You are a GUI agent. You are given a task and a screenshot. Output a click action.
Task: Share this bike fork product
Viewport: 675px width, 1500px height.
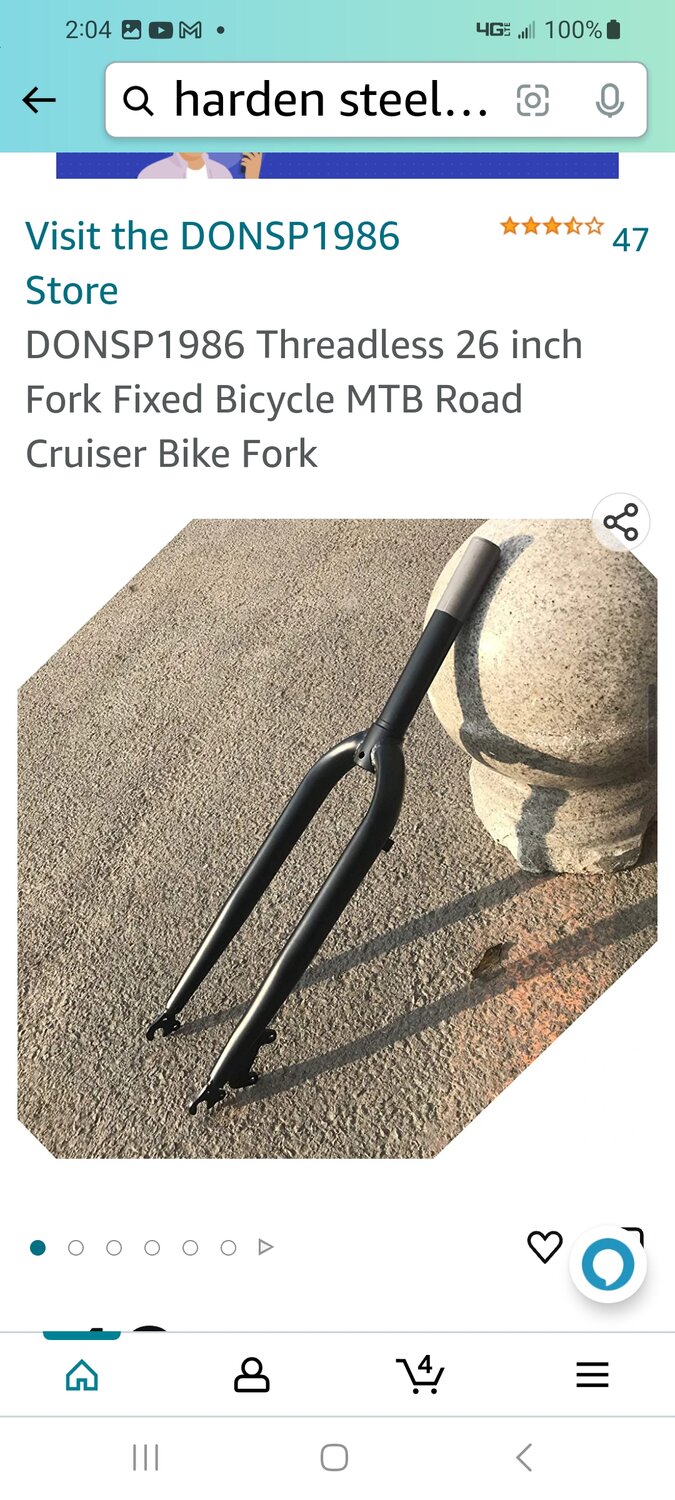click(621, 523)
